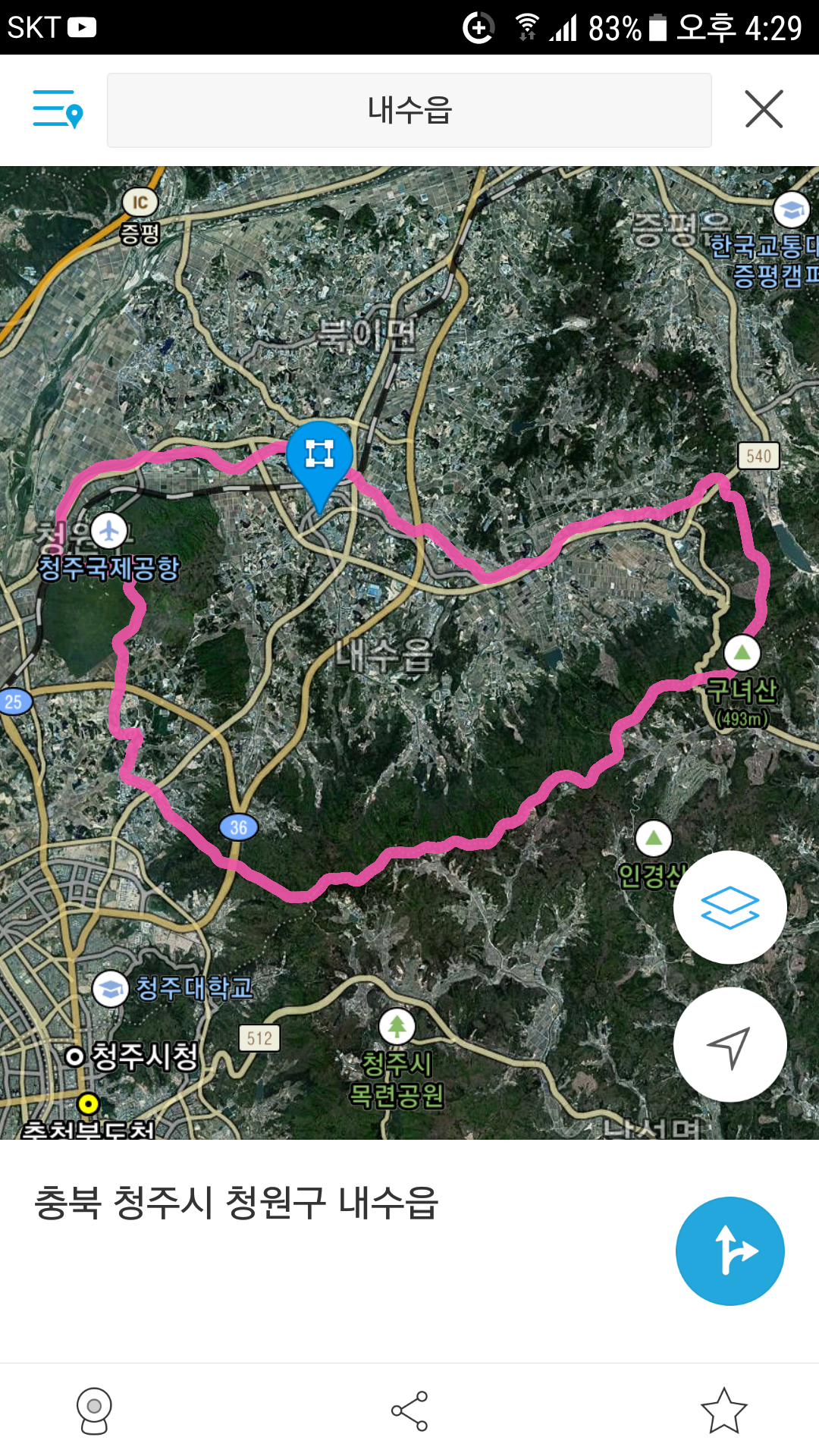Center map on my current location
The image size is (819, 1456).
(730, 1045)
